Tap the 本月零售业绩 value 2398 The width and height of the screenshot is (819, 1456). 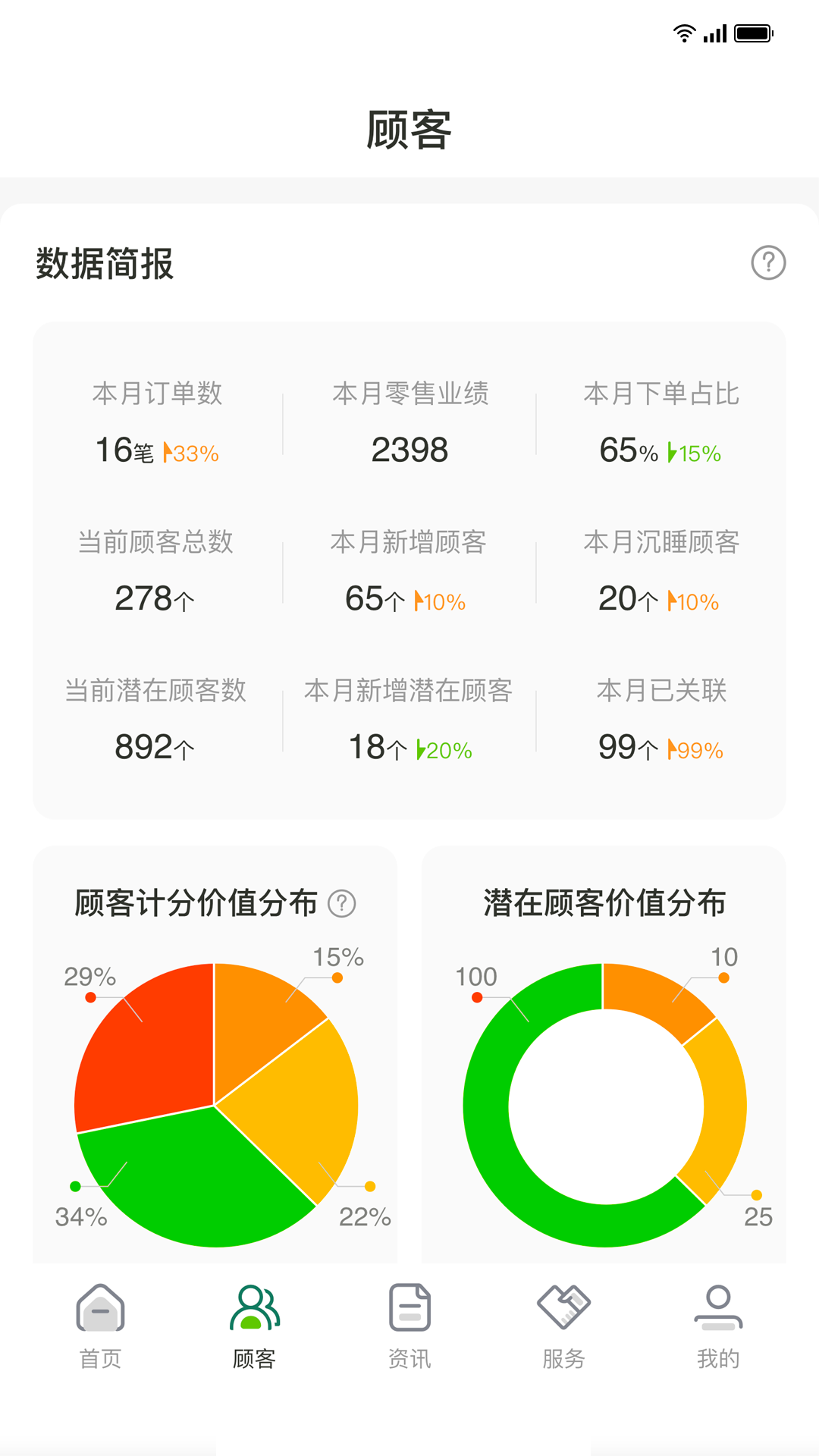410,449
